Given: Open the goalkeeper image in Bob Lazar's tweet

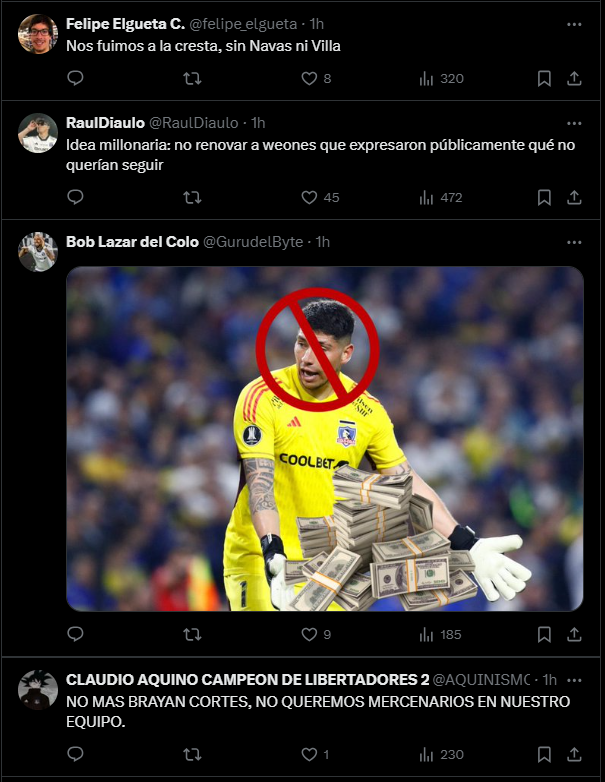Looking at the screenshot, I should pos(324,438).
